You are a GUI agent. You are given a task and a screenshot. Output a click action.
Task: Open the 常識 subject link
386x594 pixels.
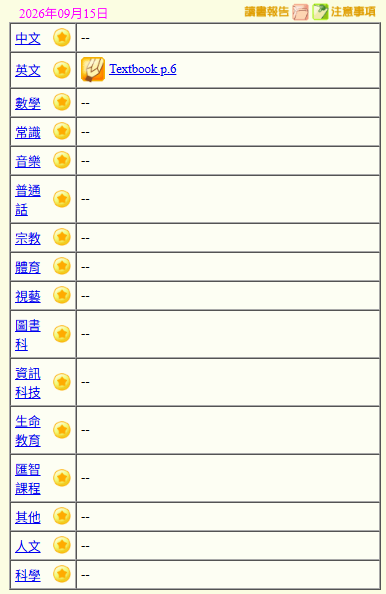[28, 132]
